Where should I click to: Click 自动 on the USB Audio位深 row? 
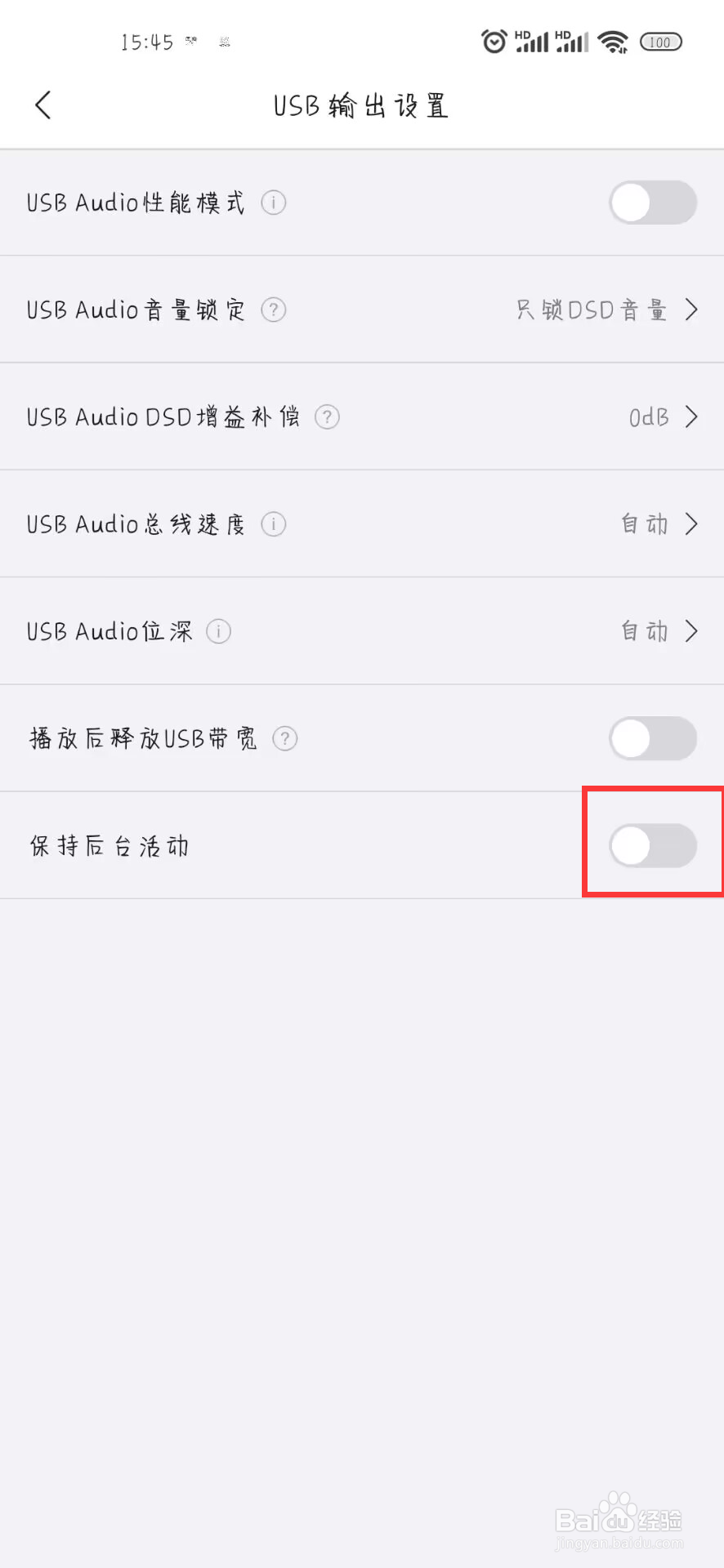point(642,631)
